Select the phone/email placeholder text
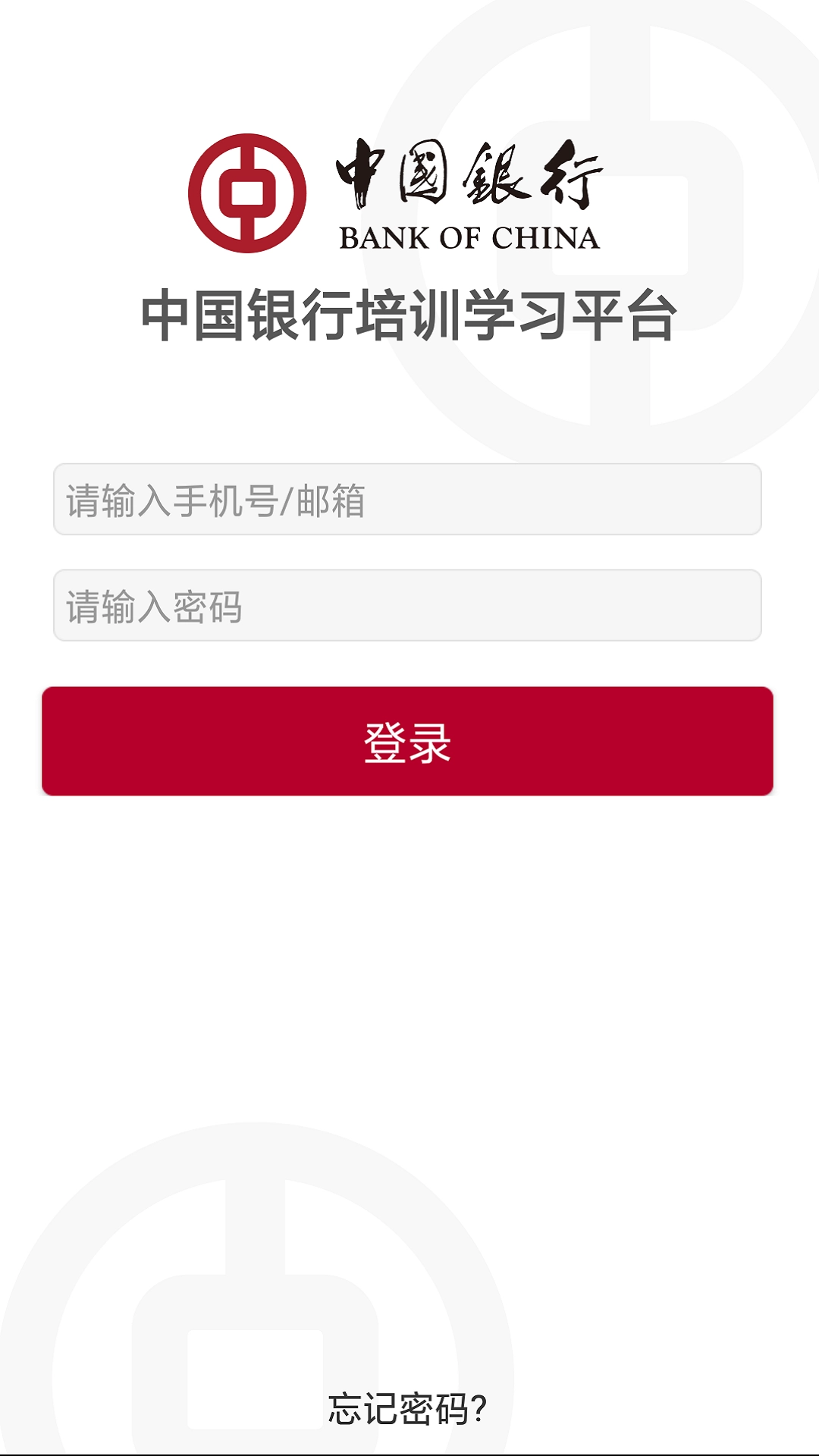The height and width of the screenshot is (1456, 819). (215, 500)
